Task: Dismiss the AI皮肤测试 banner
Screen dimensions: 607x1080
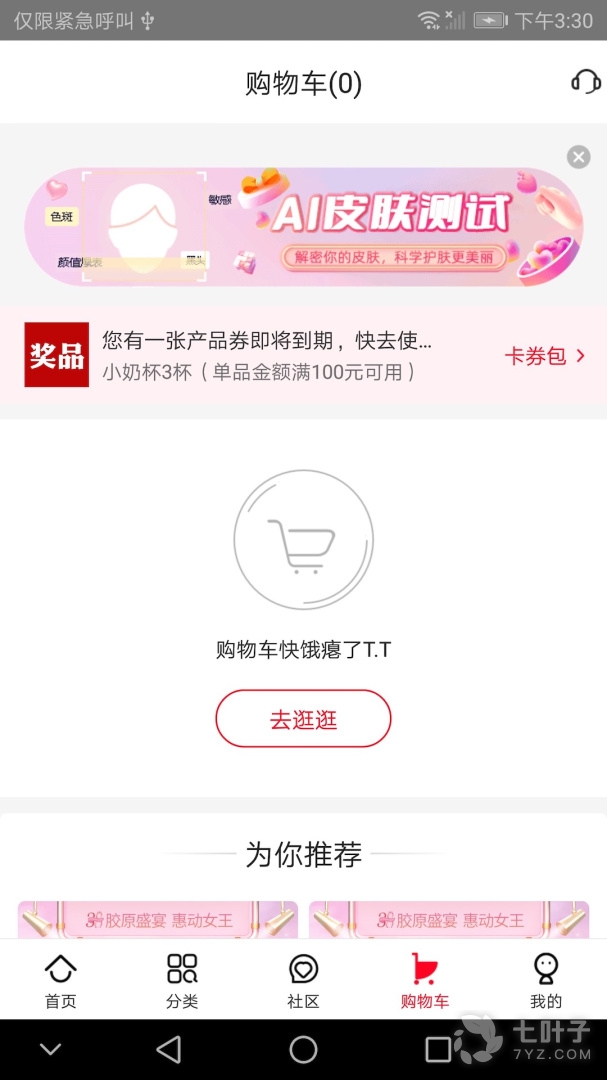Action: 579,157
